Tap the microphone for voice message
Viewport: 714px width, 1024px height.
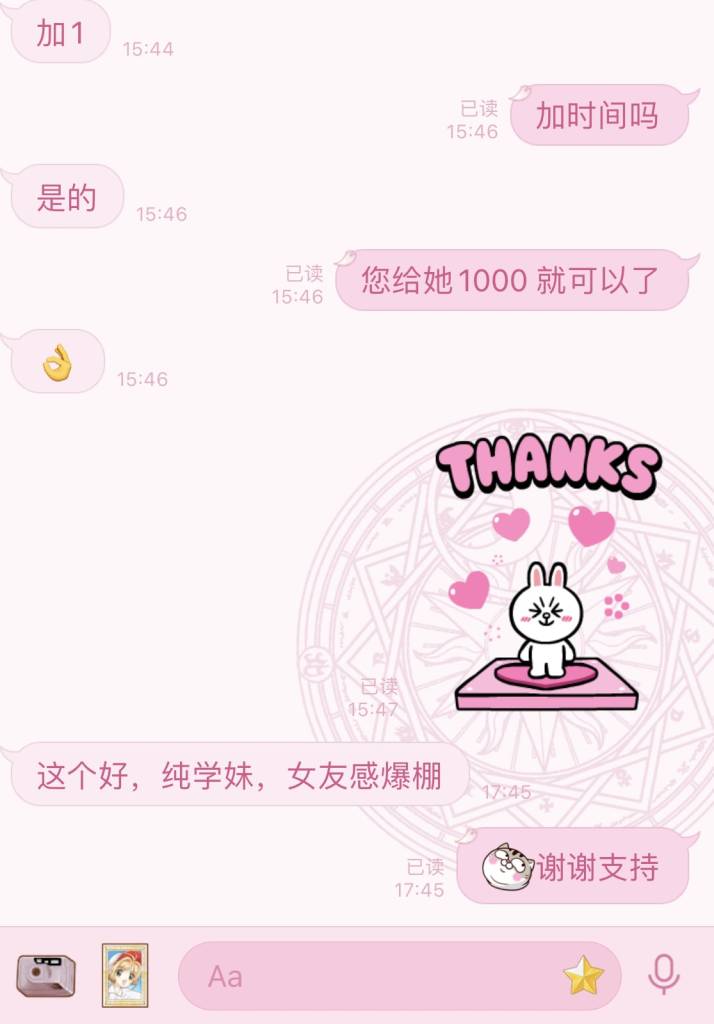pos(664,974)
